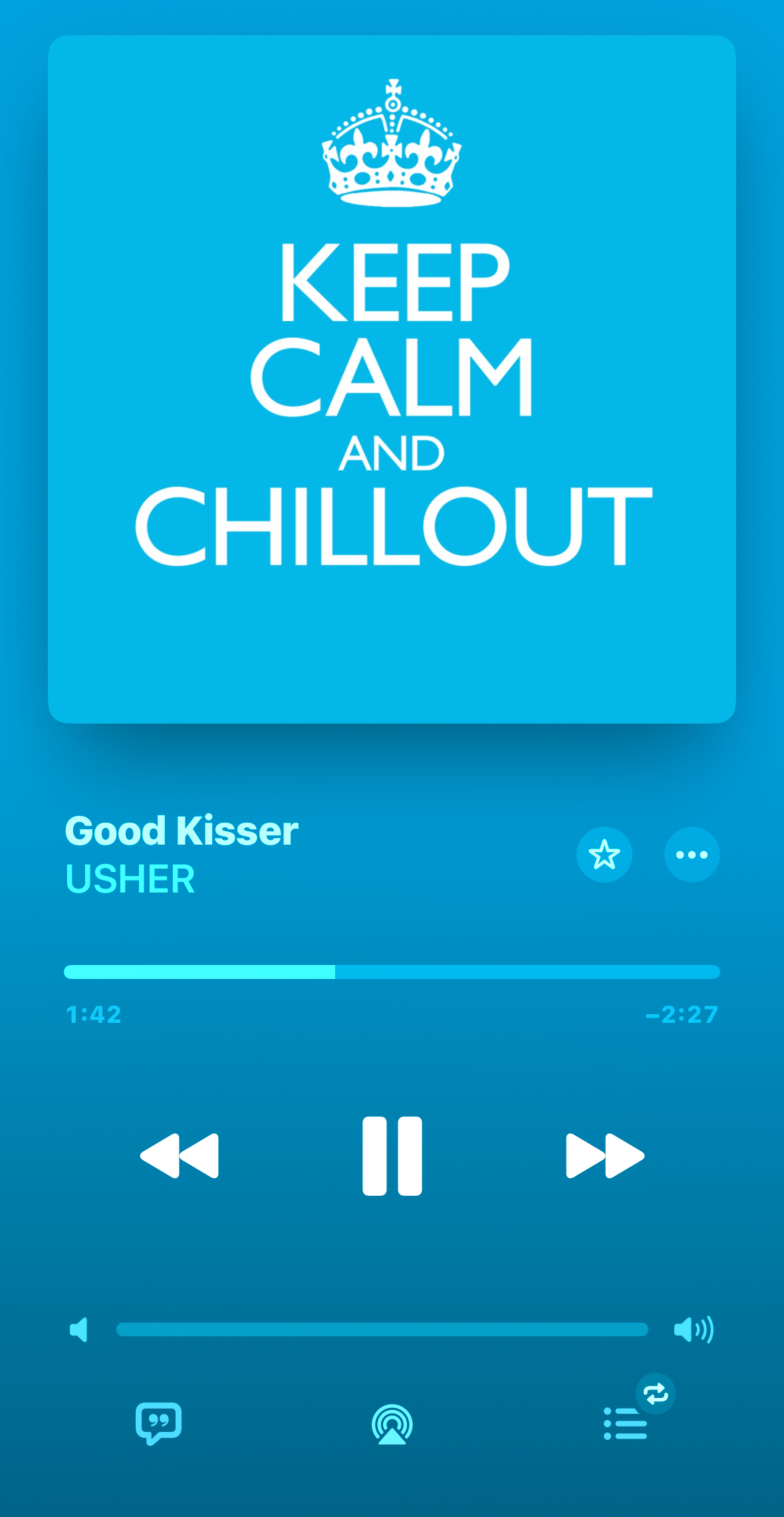
Task: Open the three-dot more options menu
Action: pos(692,855)
